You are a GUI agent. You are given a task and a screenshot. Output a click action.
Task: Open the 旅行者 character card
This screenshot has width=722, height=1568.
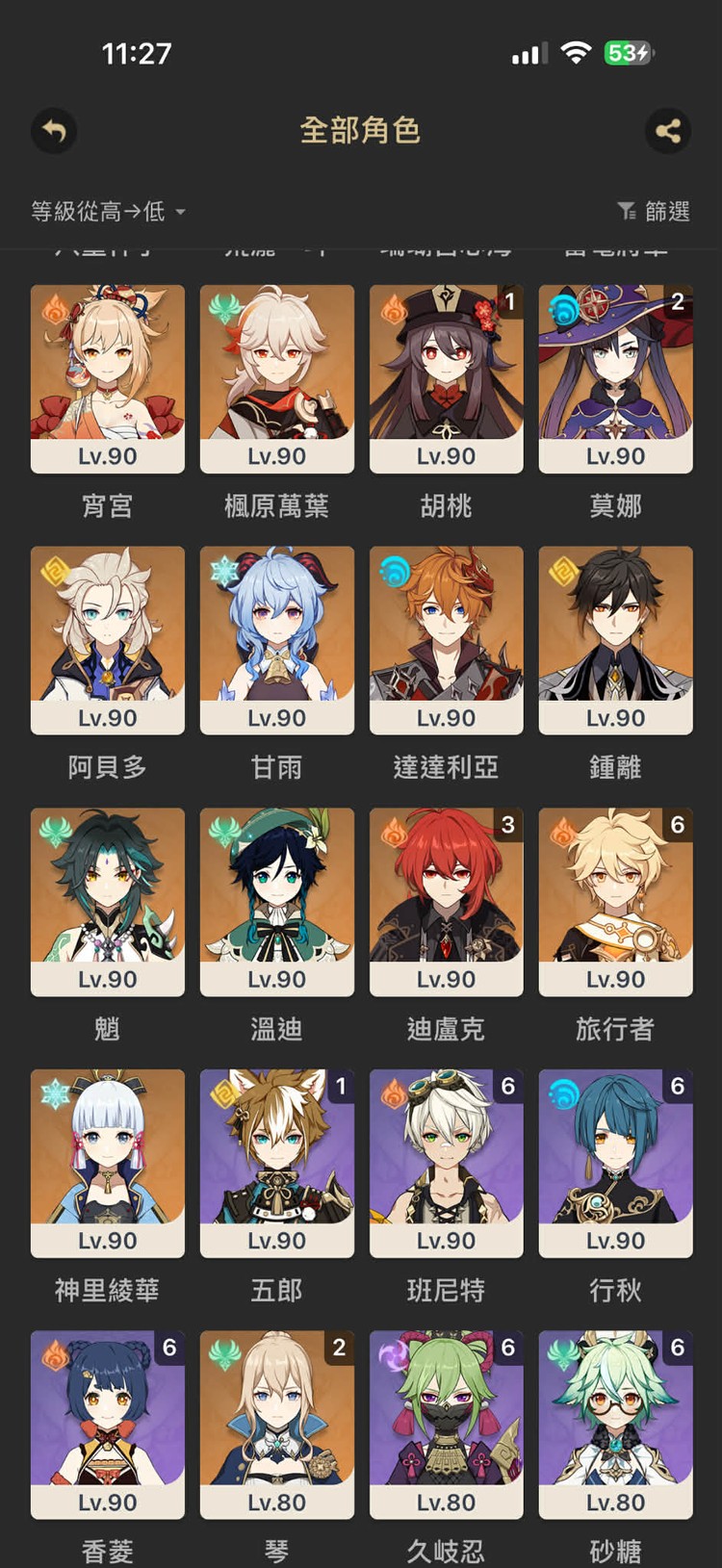pyautogui.click(x=616, y=902)
